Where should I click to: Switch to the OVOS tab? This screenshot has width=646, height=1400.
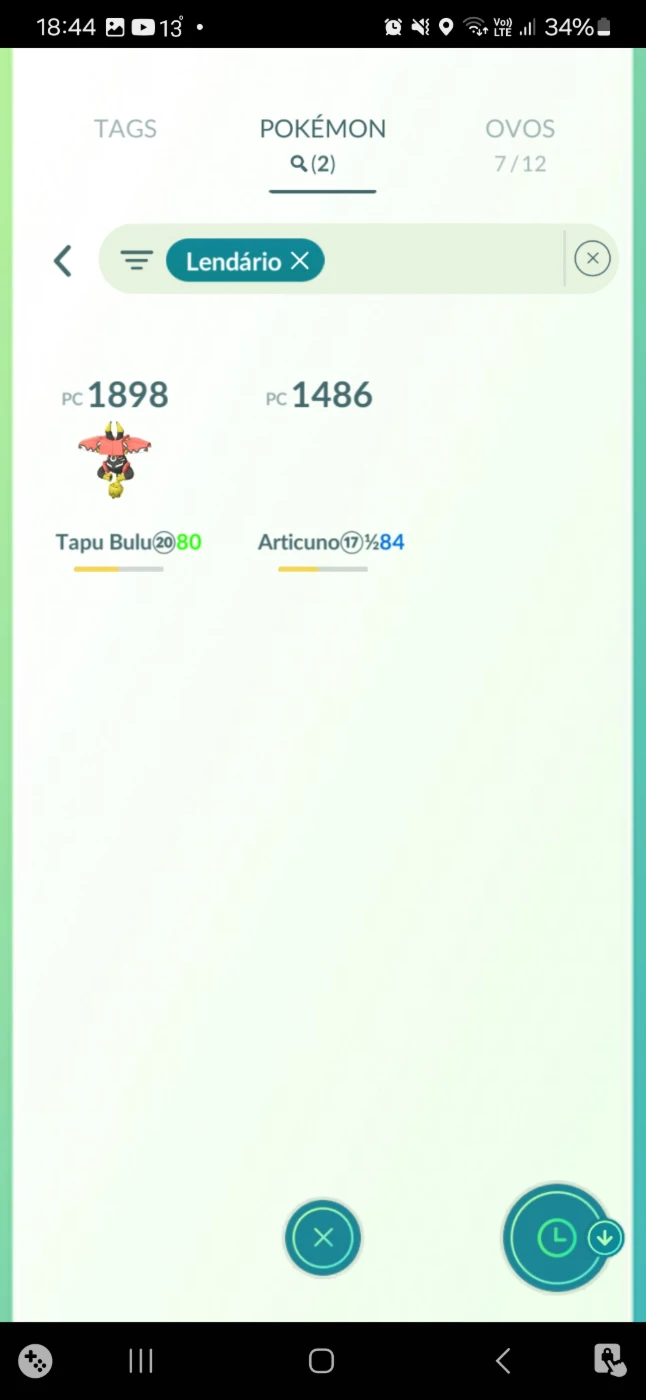pyautogui.click(x=520, y=145)
